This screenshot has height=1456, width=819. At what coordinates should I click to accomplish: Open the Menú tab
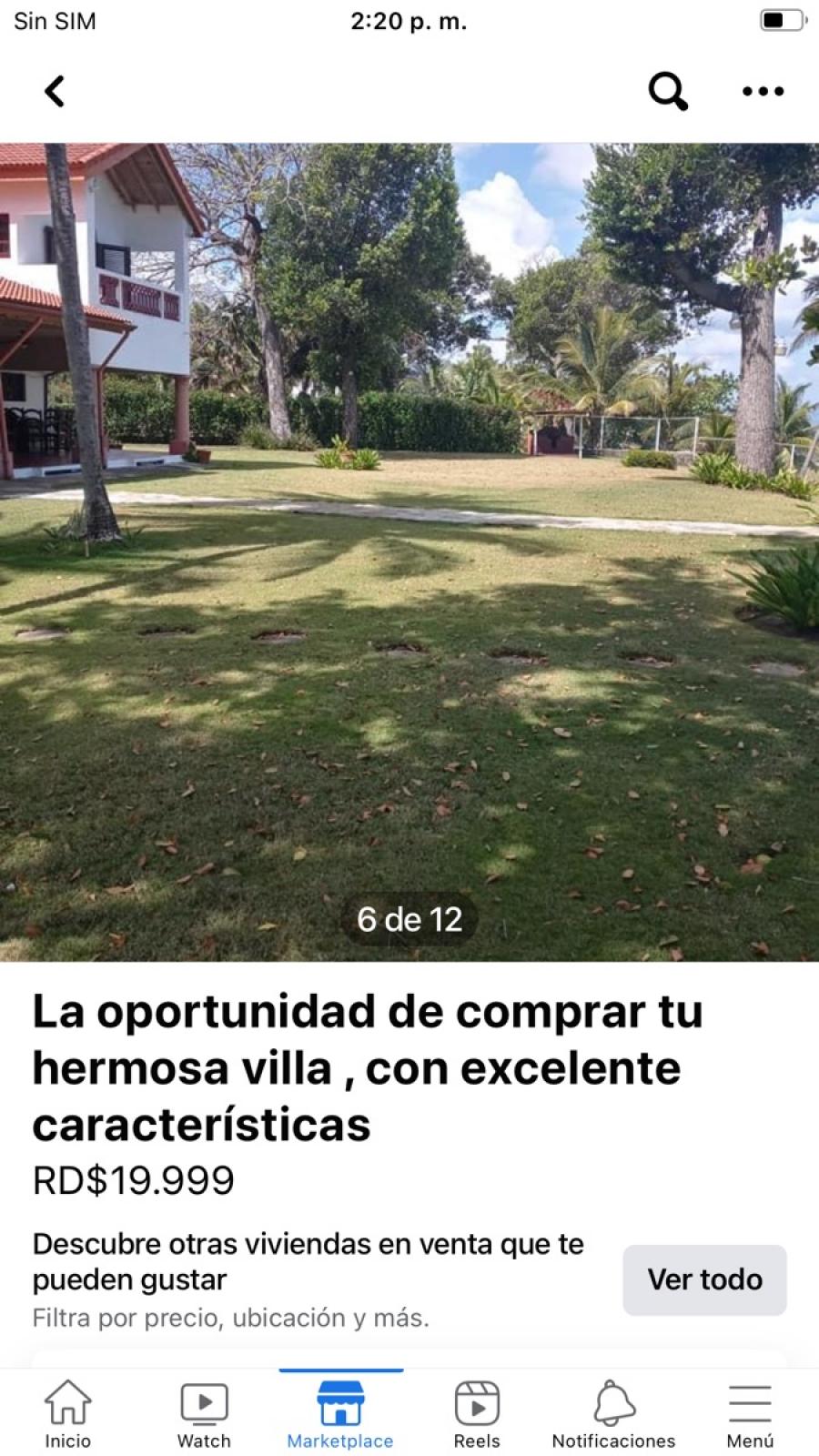(750, 1414)
